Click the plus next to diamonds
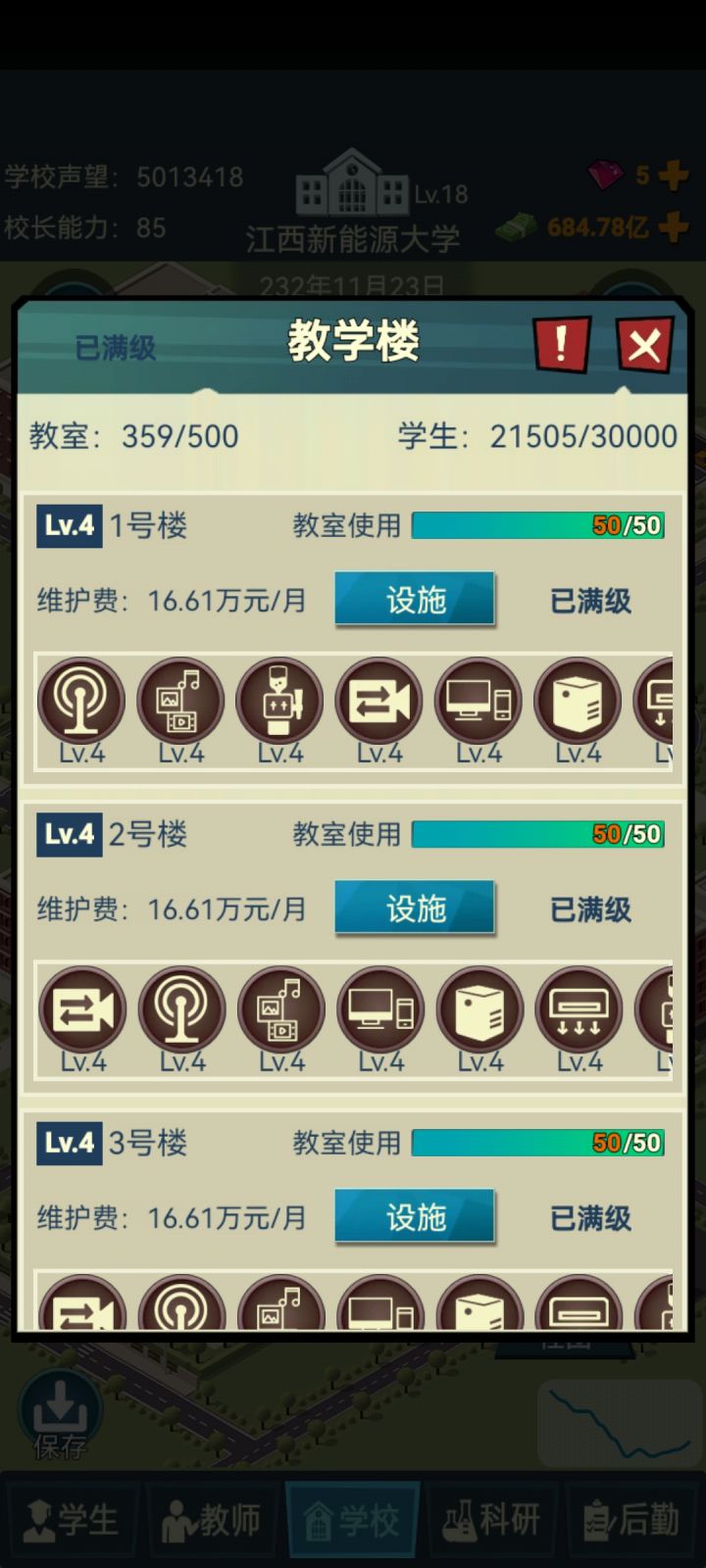Viewport: 706px width, 1568px height. click(x=673, y=175)
